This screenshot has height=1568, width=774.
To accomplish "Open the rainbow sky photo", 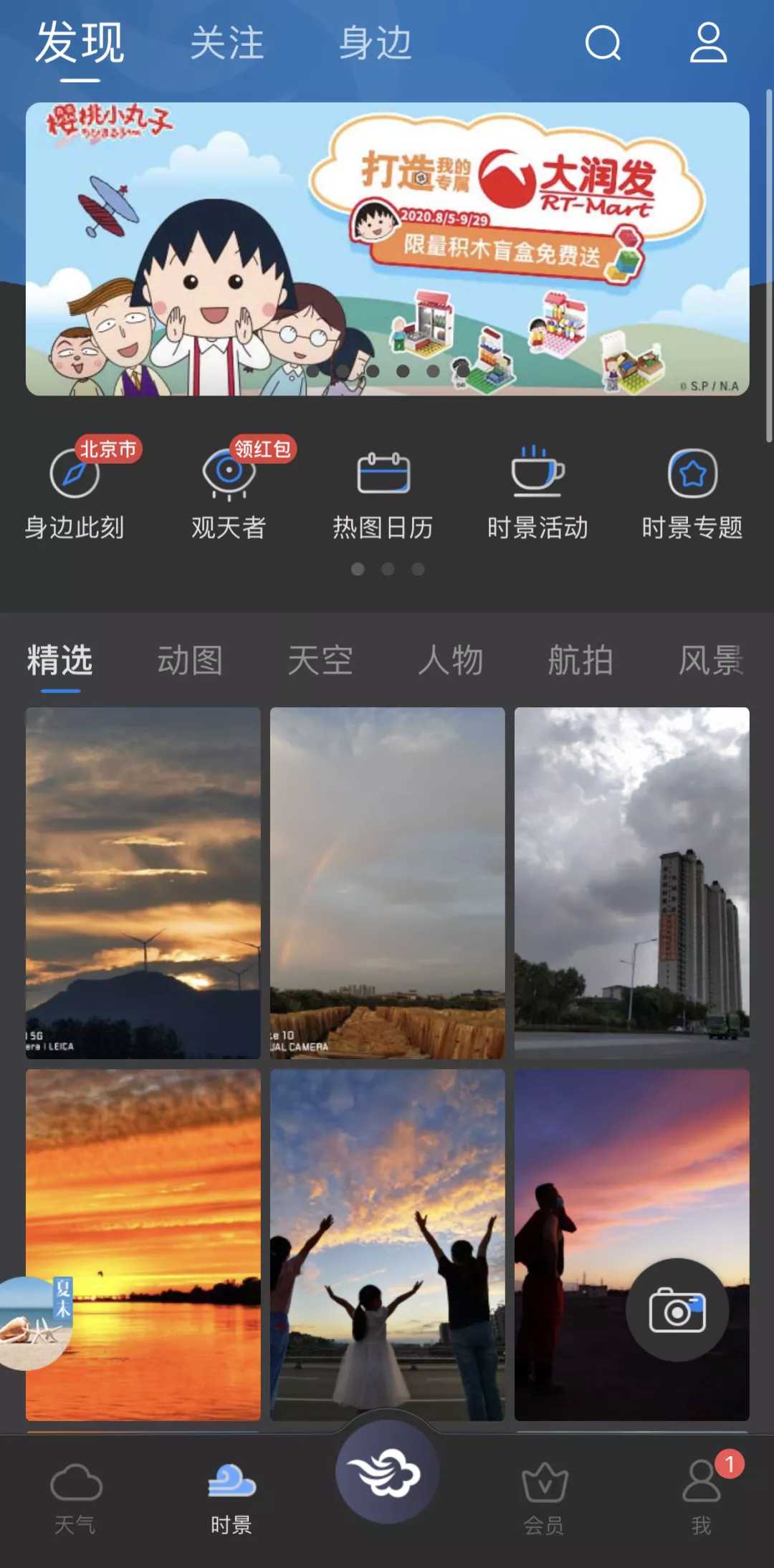I will tap(387, 883).
